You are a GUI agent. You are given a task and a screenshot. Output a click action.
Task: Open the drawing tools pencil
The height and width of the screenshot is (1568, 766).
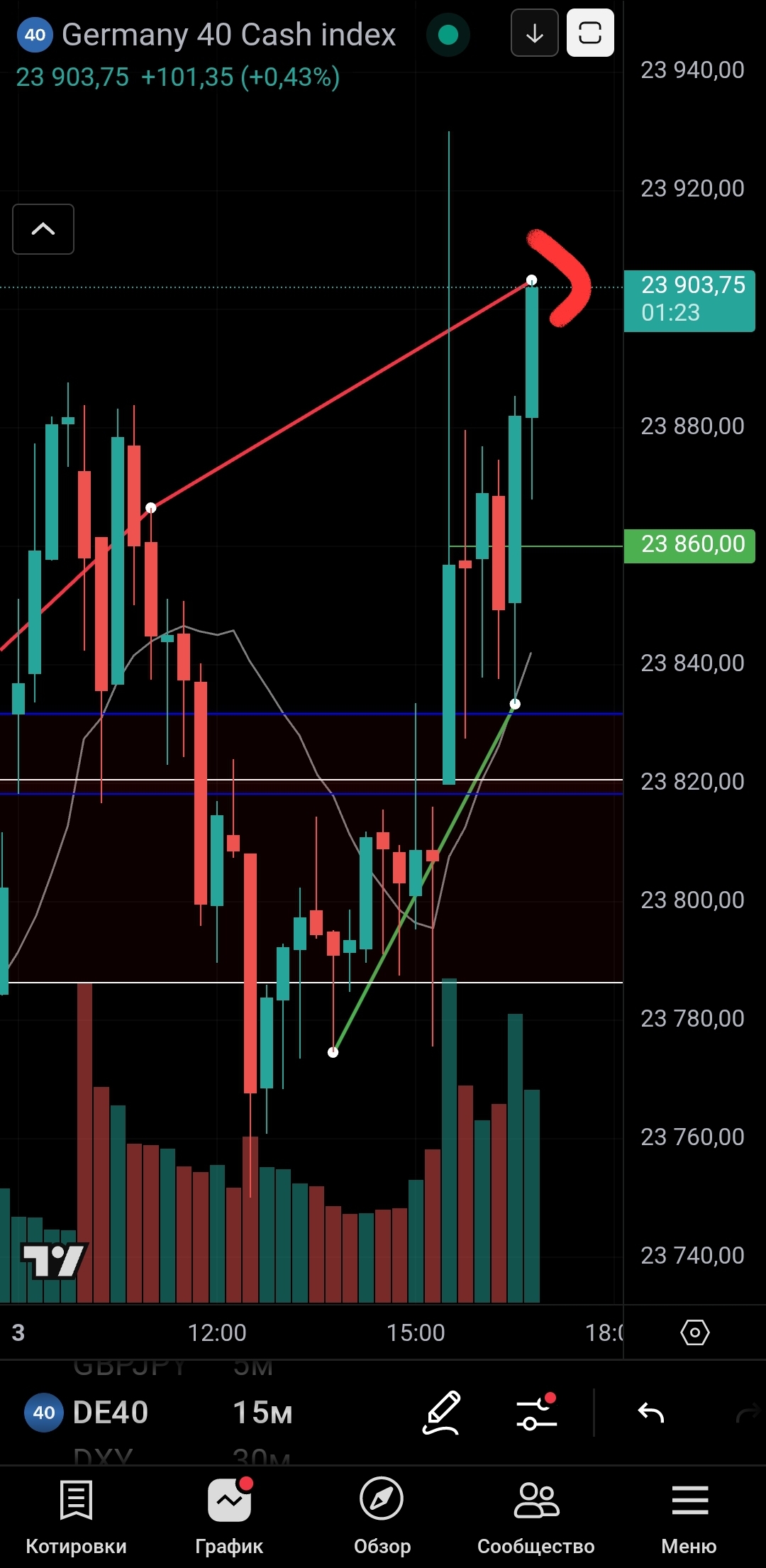442,1413
